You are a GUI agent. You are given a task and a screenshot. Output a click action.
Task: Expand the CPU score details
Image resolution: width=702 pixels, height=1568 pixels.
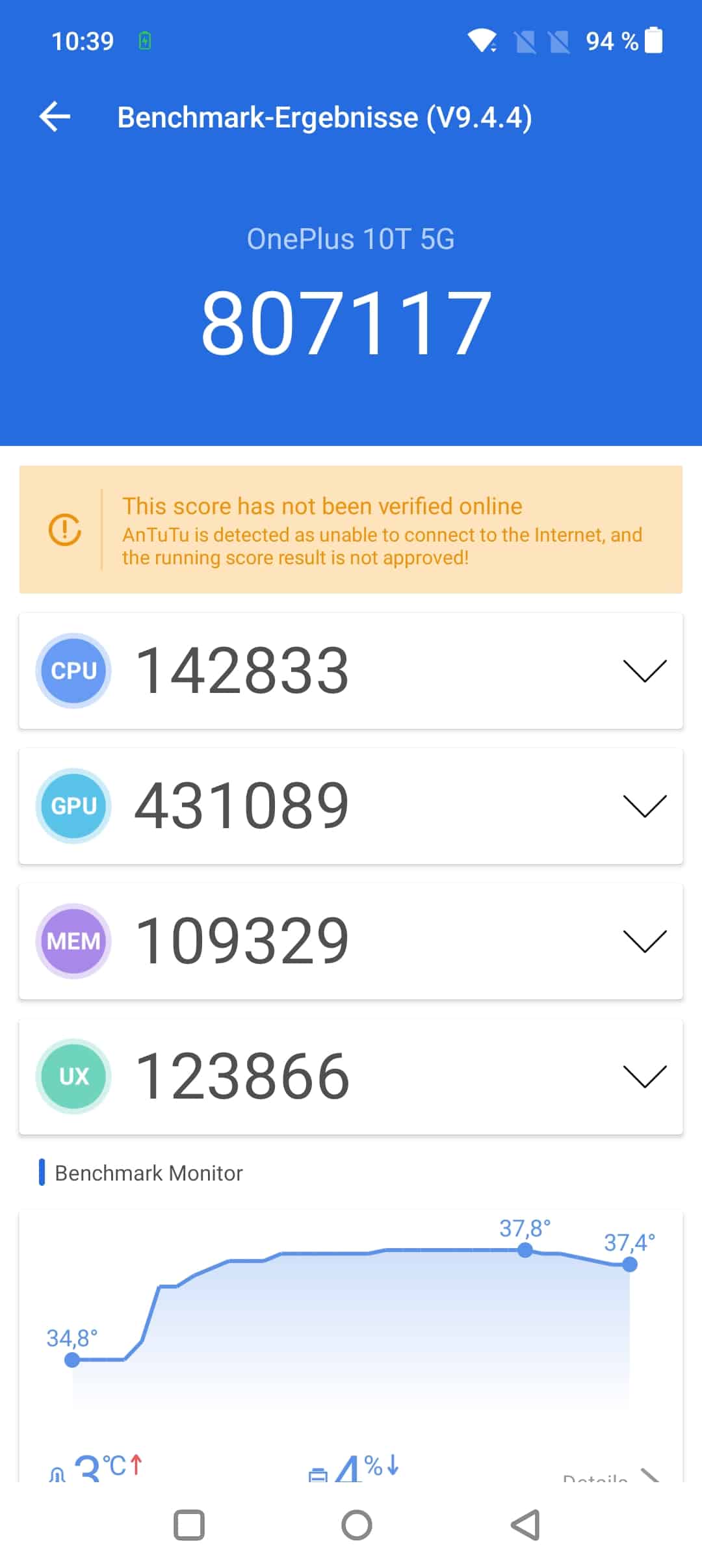click(645, 671)
